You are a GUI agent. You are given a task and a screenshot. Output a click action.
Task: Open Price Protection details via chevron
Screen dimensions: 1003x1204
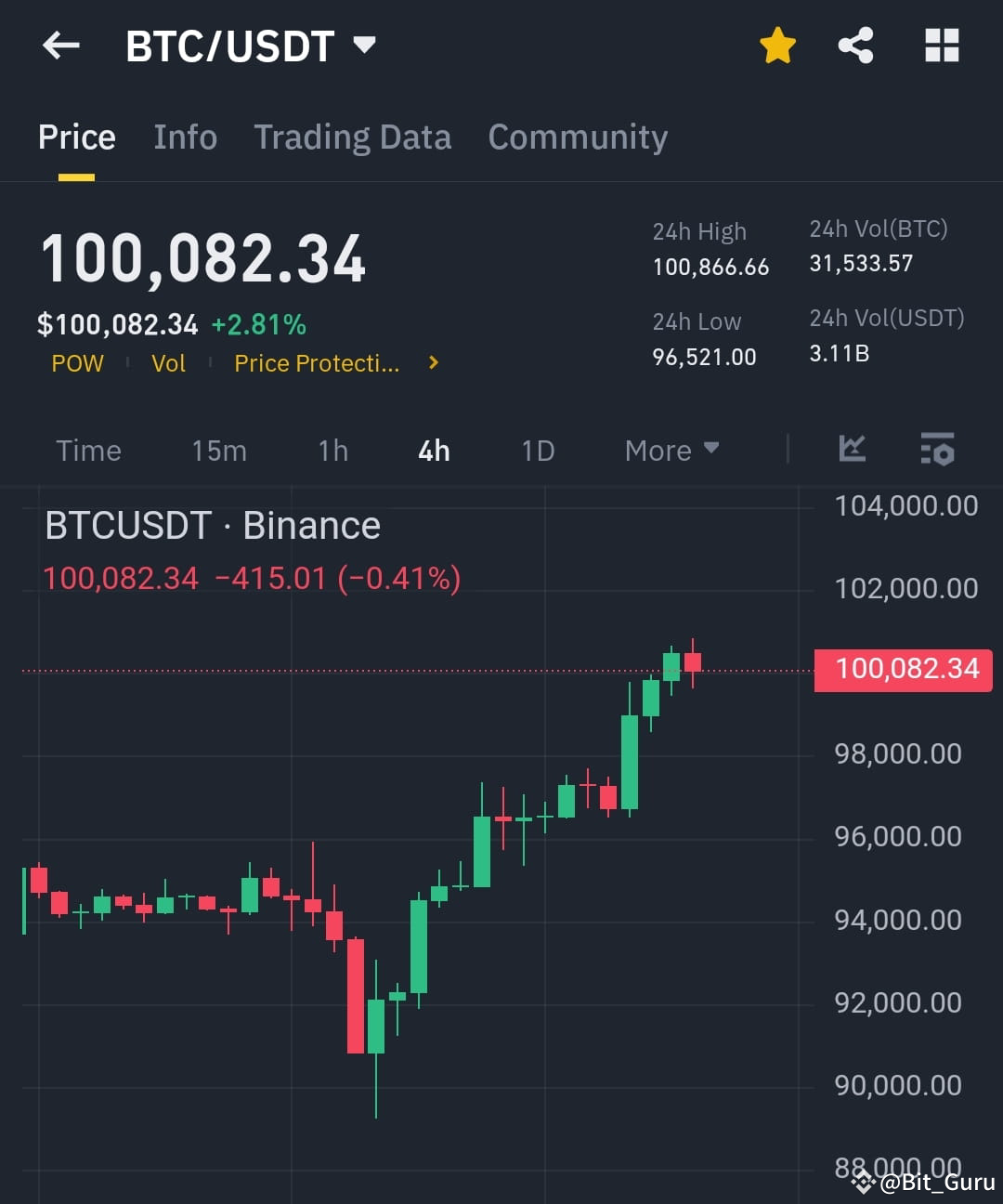click(x=432, y=362)
